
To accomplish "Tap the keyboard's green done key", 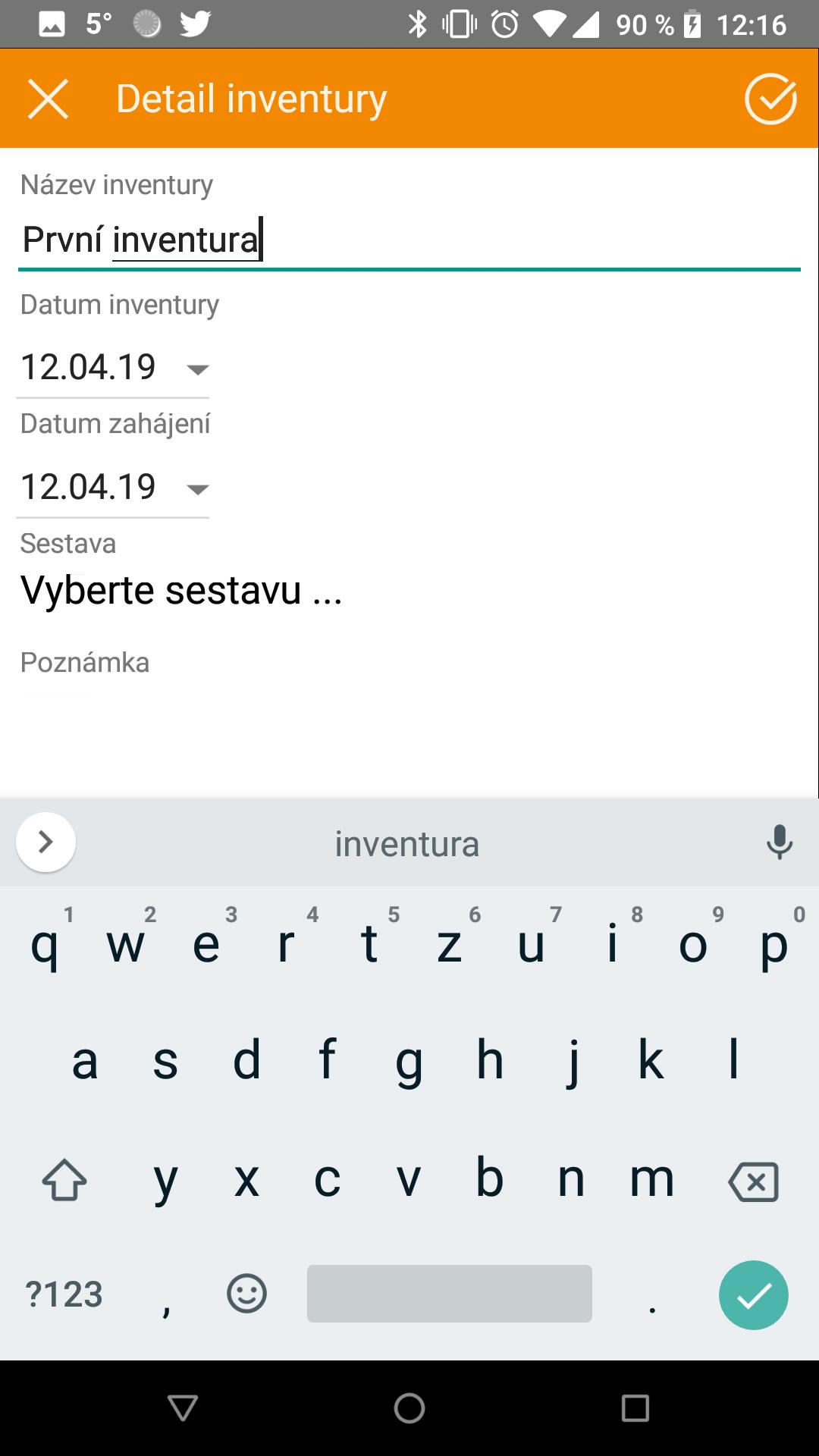I will click(753, 1294).
